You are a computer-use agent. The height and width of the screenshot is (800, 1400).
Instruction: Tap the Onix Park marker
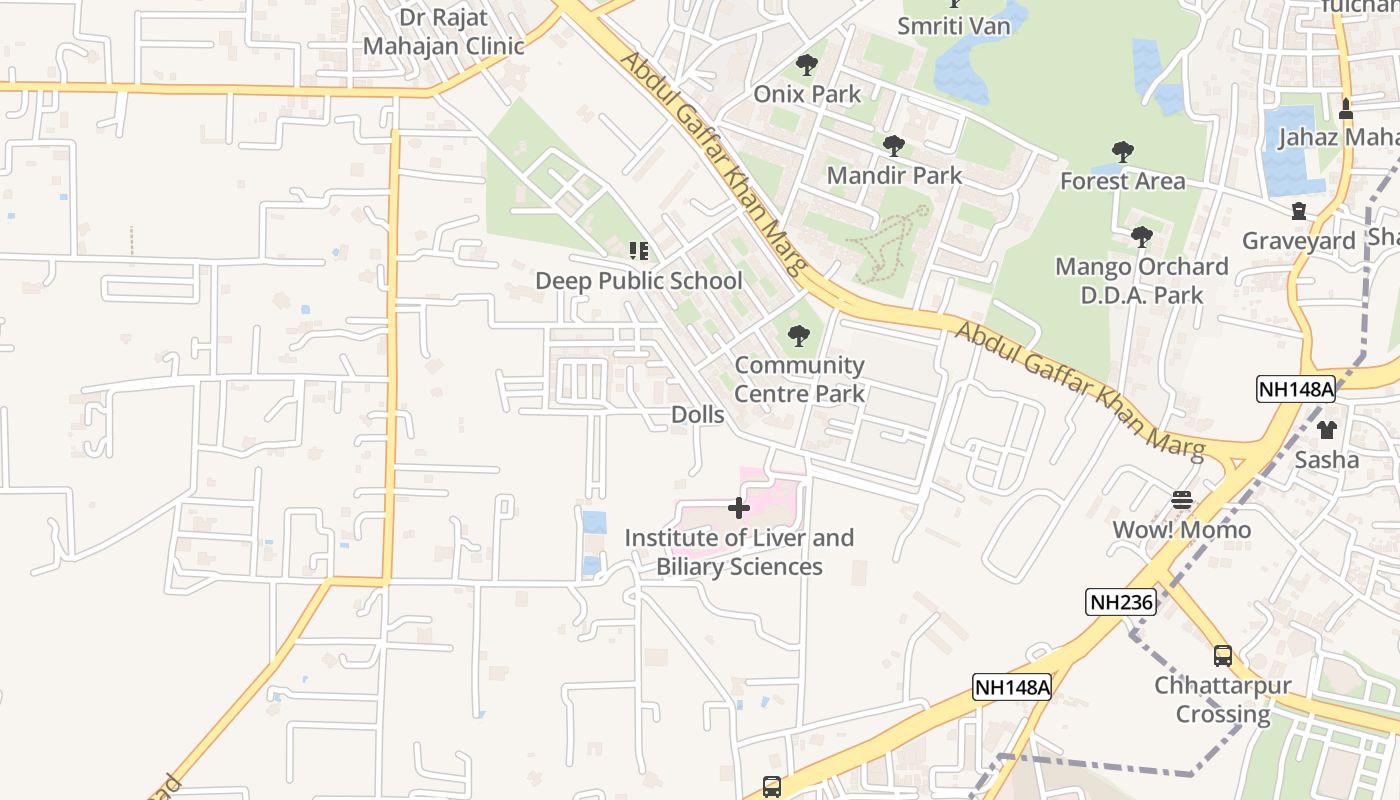coord(806,66)
